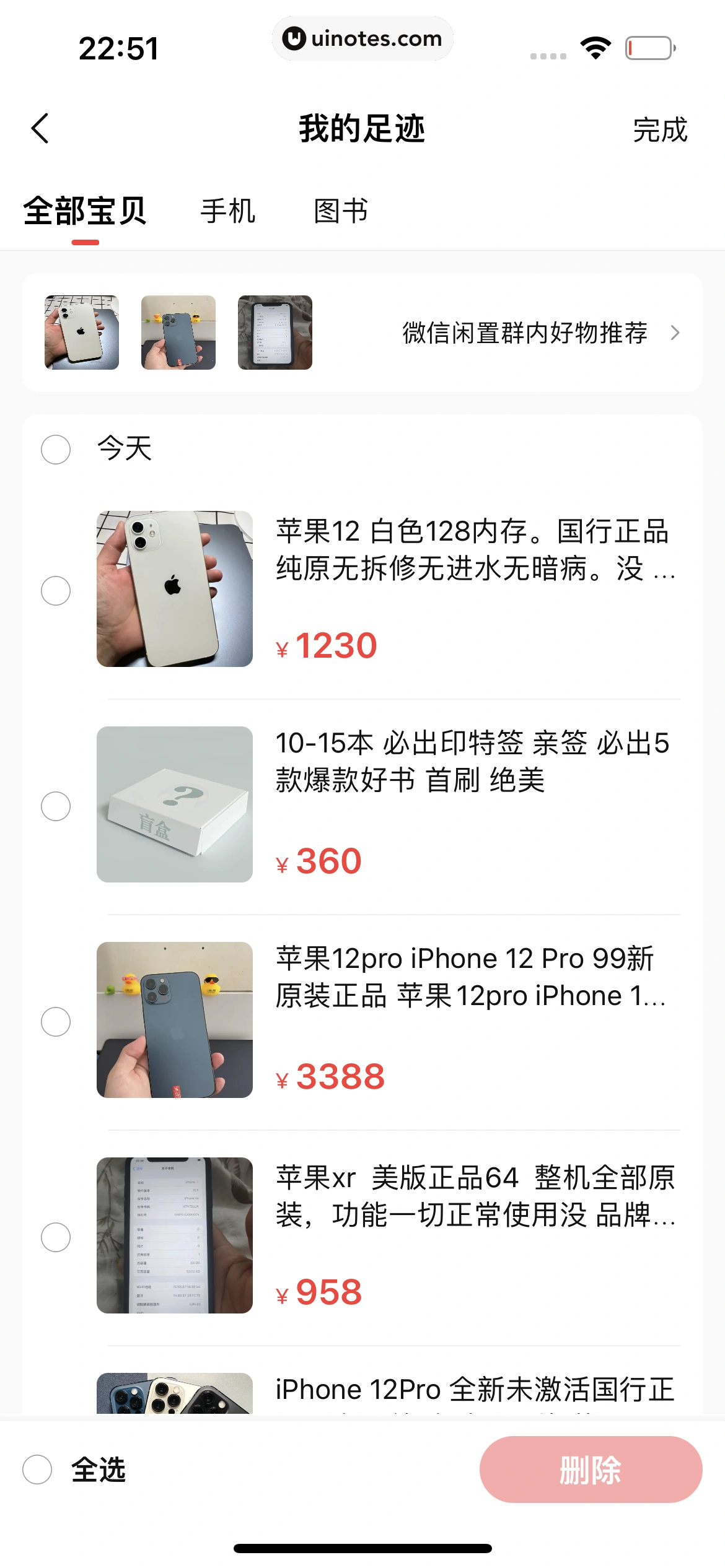Viewport: 725px width, 1568px height.
Task: Select the iPhone 12 white product thumbnail
Action: (x=175, y=589)
